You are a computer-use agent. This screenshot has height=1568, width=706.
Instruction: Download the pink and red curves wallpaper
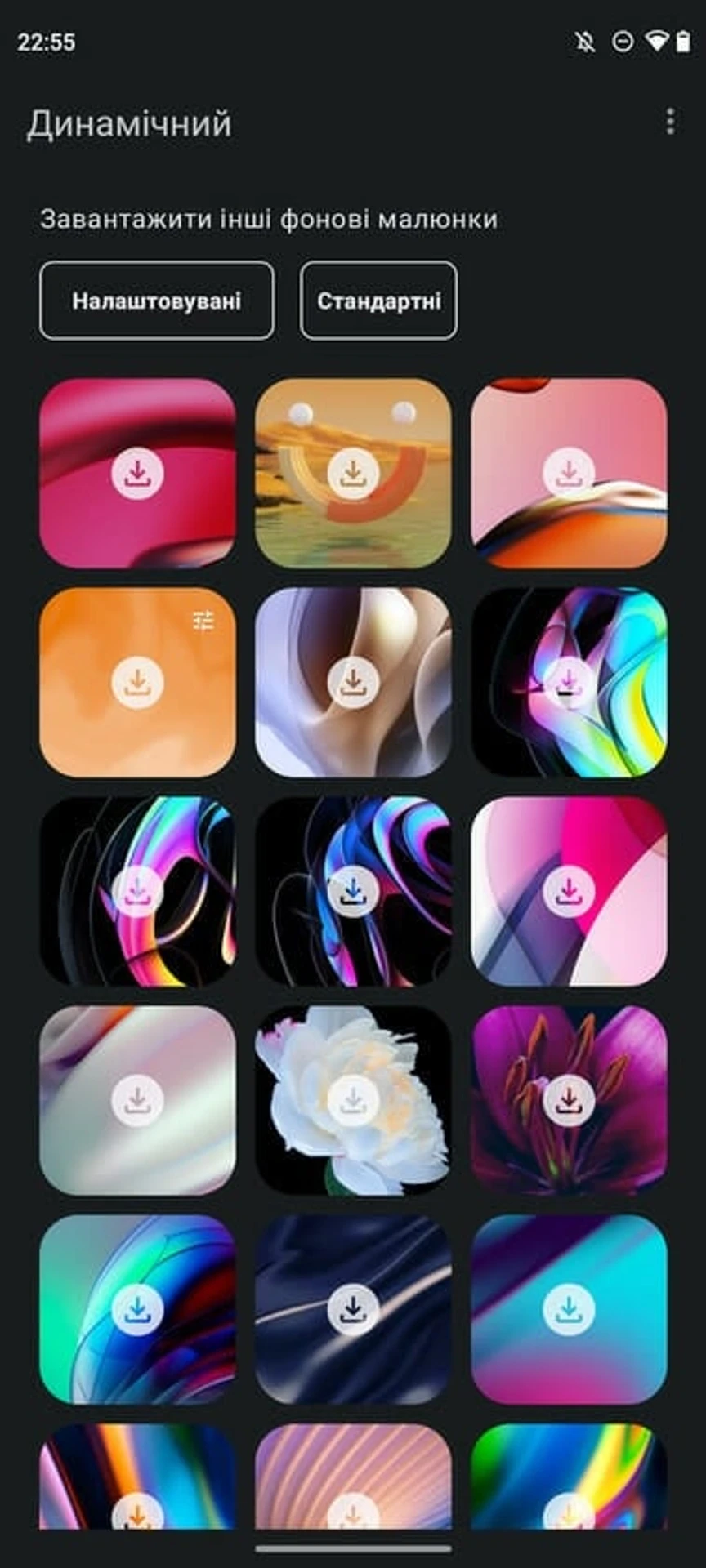[x=137, y=473]
